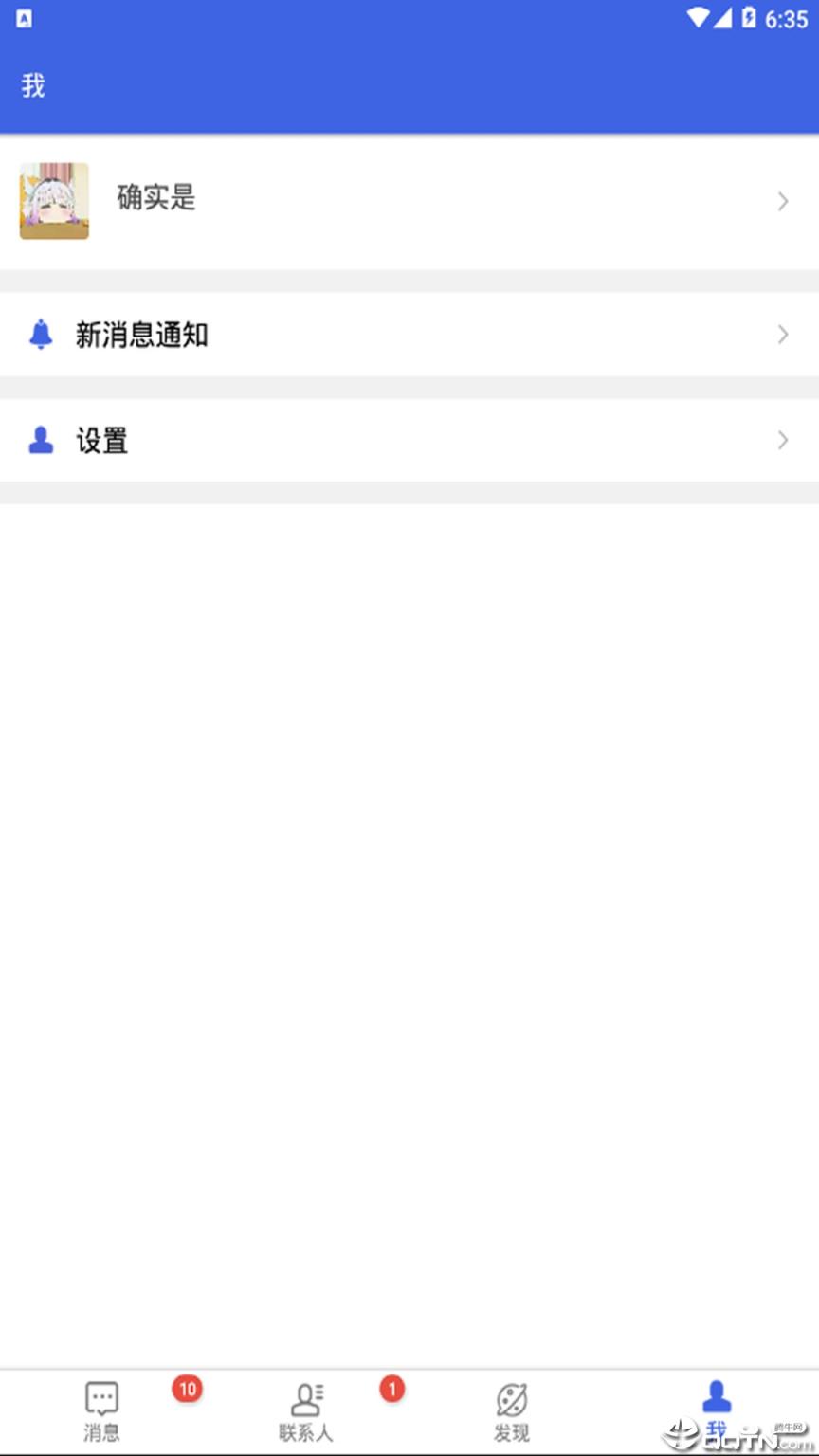Tap the 消息 message bubble icon

click(x=101, y=1396)
